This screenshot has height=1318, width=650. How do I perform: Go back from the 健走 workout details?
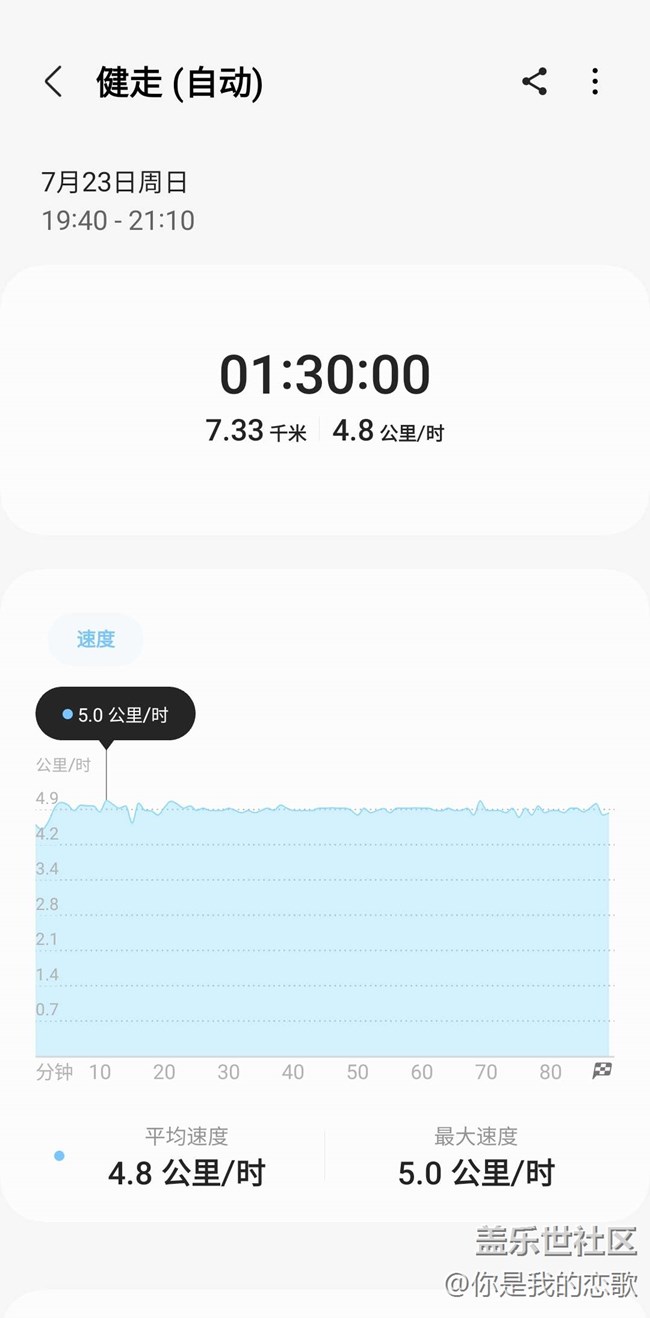54,82
